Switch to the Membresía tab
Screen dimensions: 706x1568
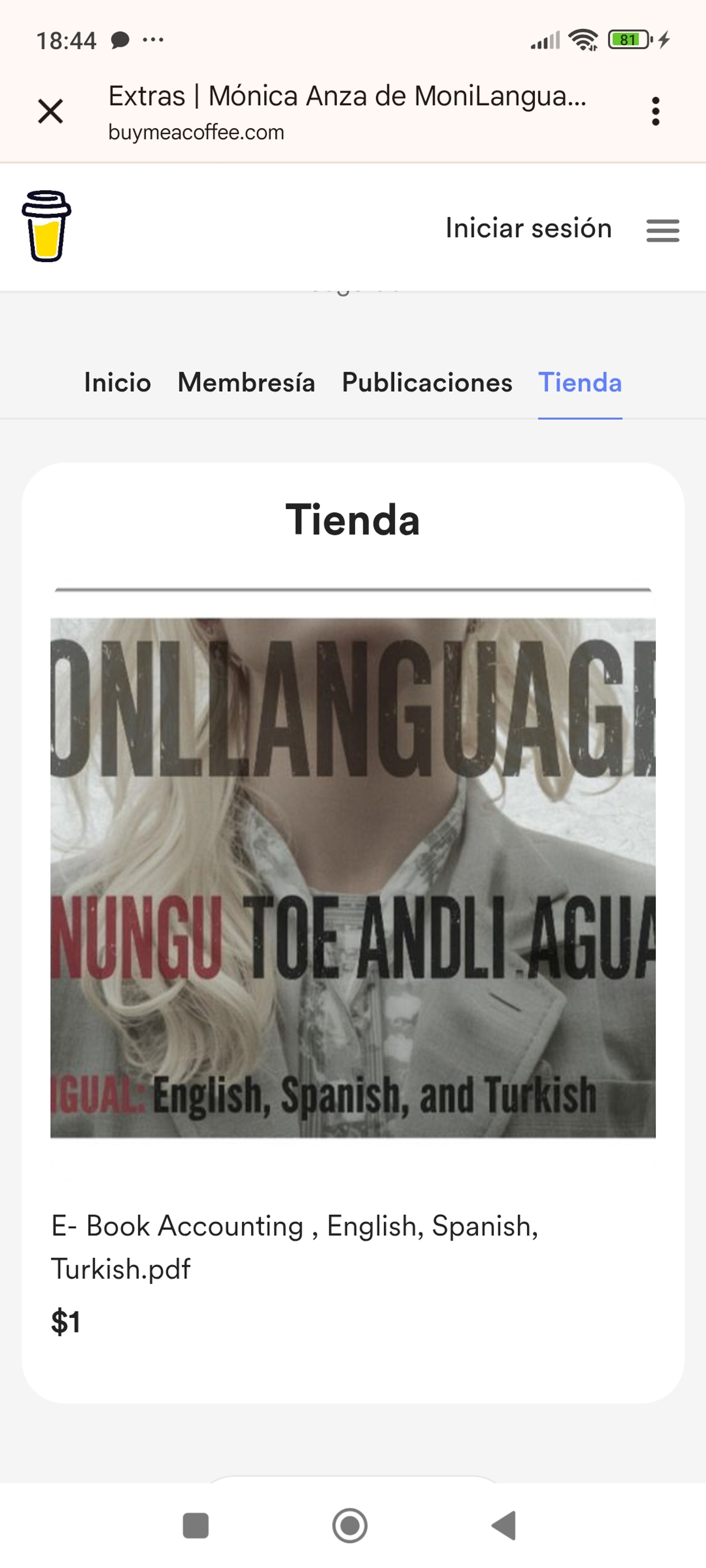point(246,383)
